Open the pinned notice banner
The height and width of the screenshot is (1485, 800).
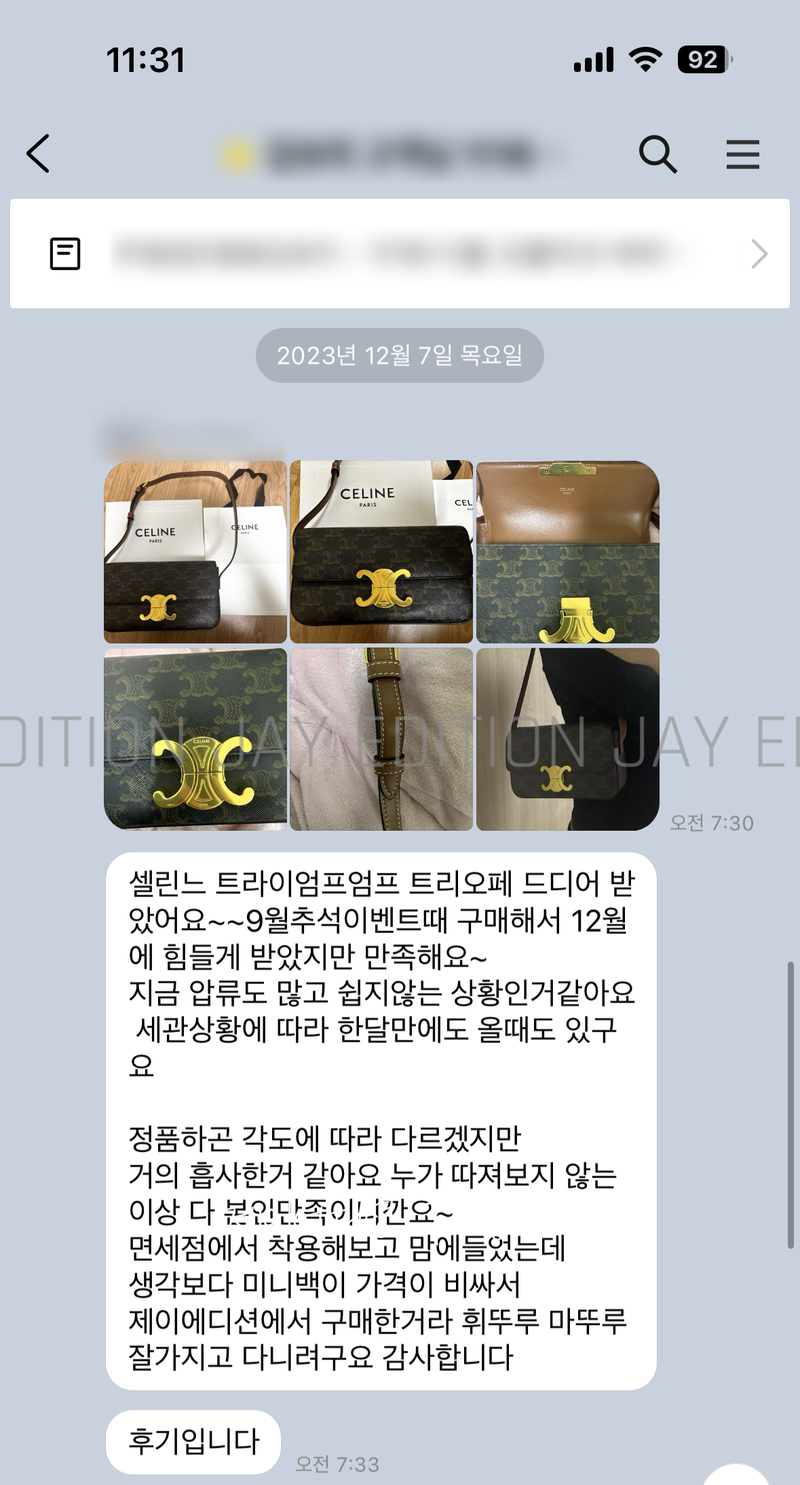pyautogui.click(x=400, y=254)
